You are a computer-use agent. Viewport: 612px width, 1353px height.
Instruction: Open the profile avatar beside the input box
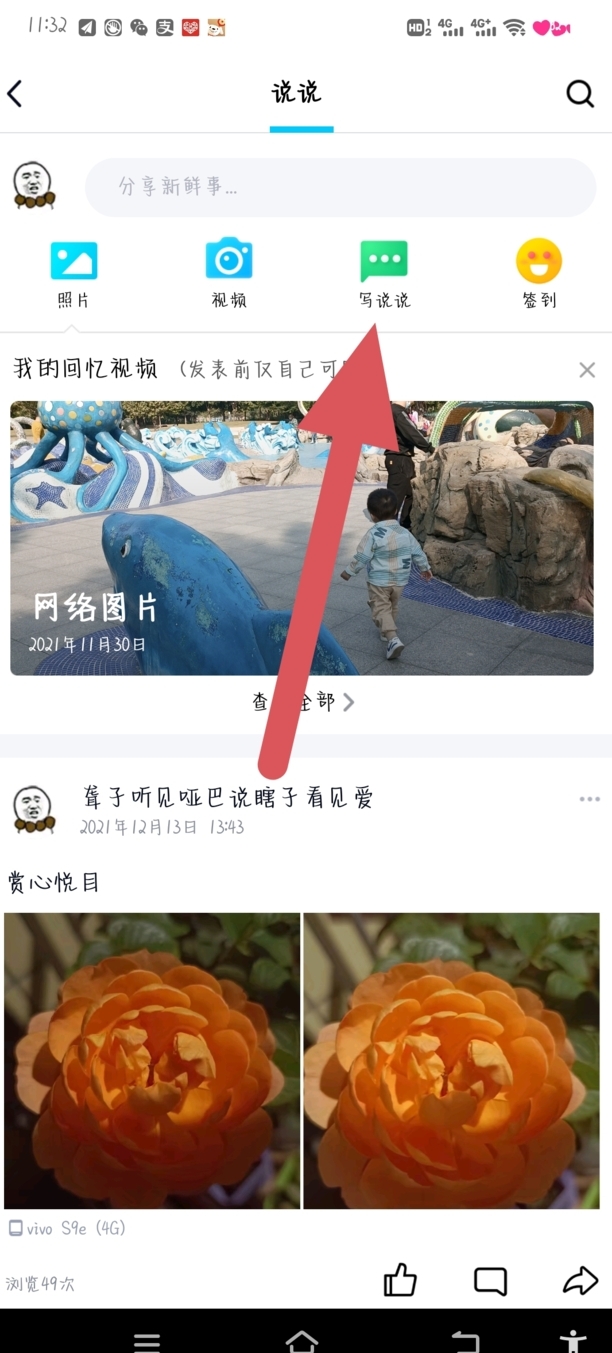click(x=34, y=186)
